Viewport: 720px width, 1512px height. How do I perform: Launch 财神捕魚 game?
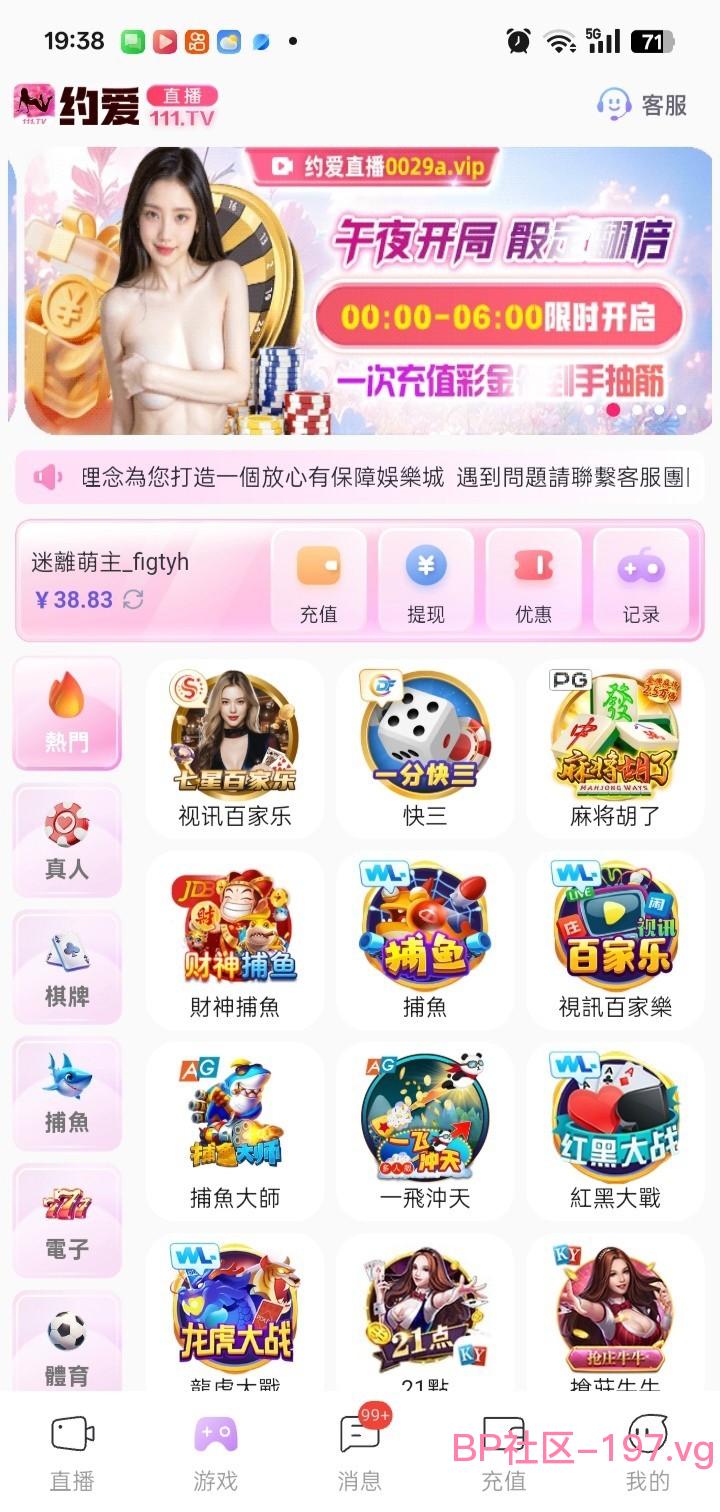tap(235, 941)
